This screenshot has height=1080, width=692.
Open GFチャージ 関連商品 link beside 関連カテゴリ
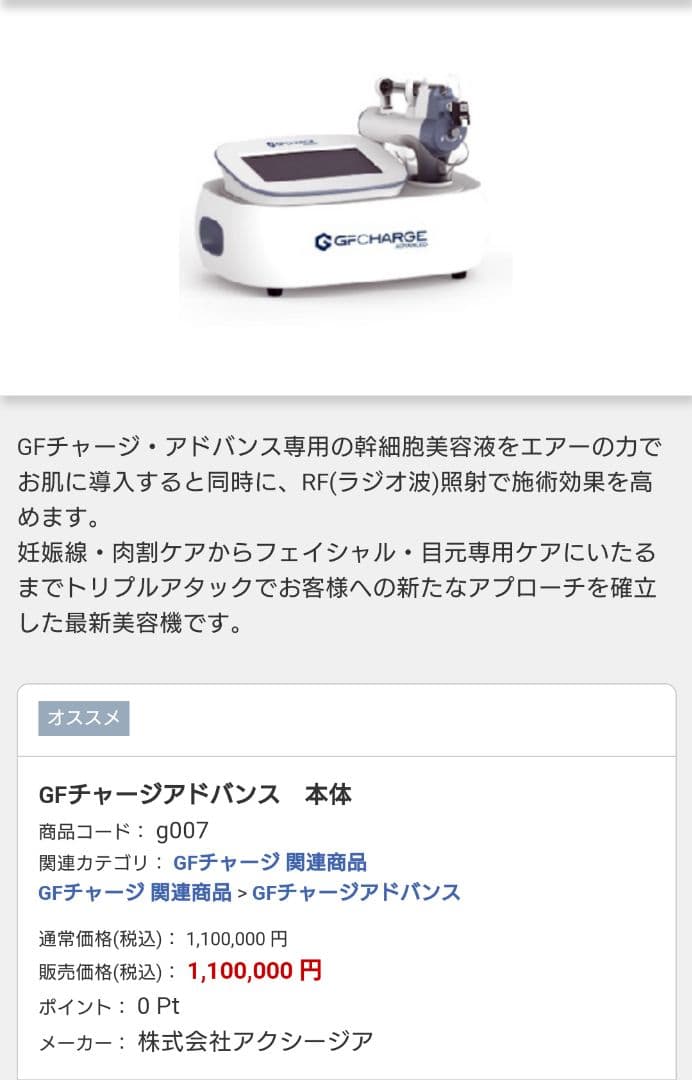point(270,862)
